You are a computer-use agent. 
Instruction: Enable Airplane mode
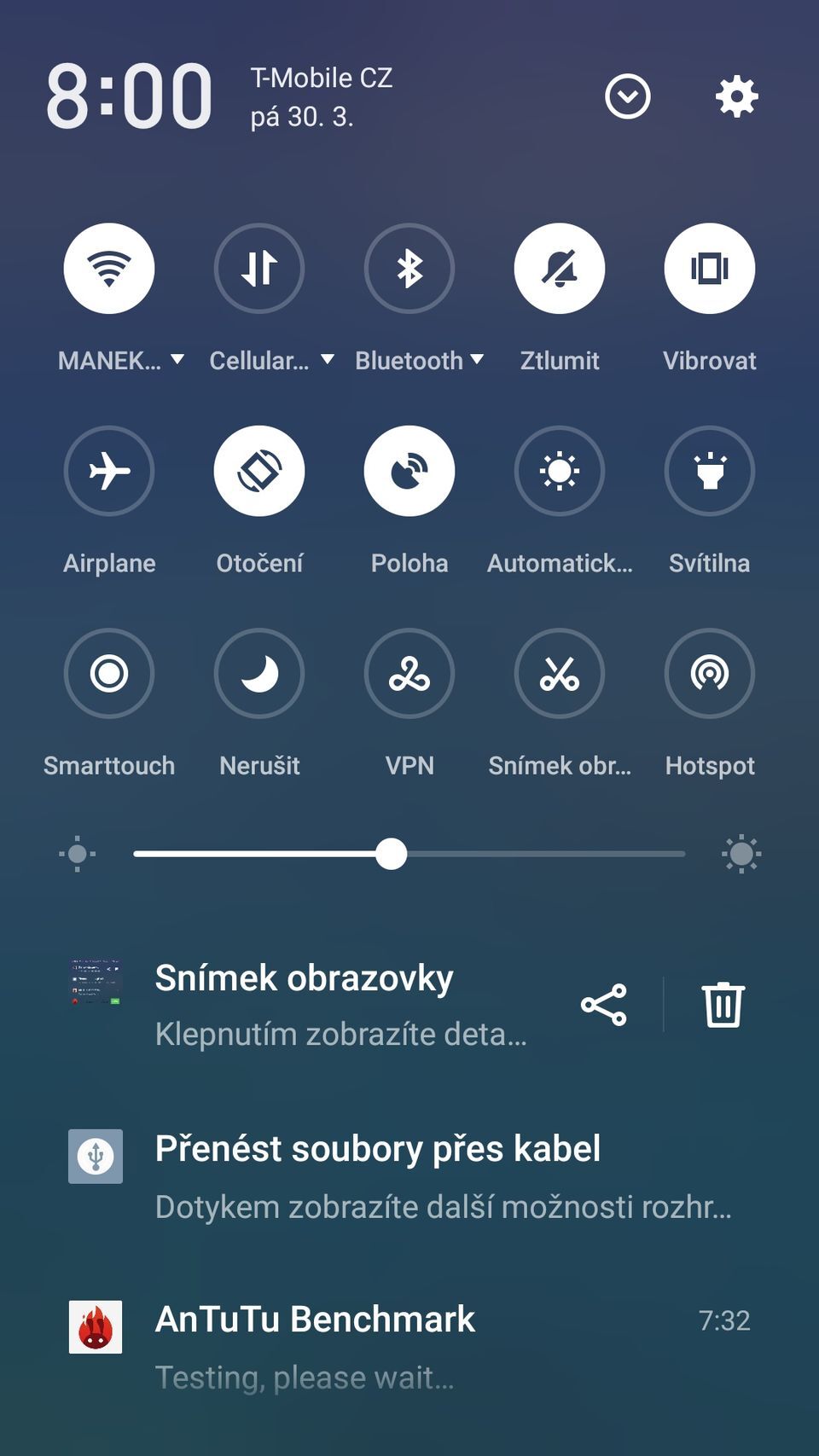click(x=109, y=471)
